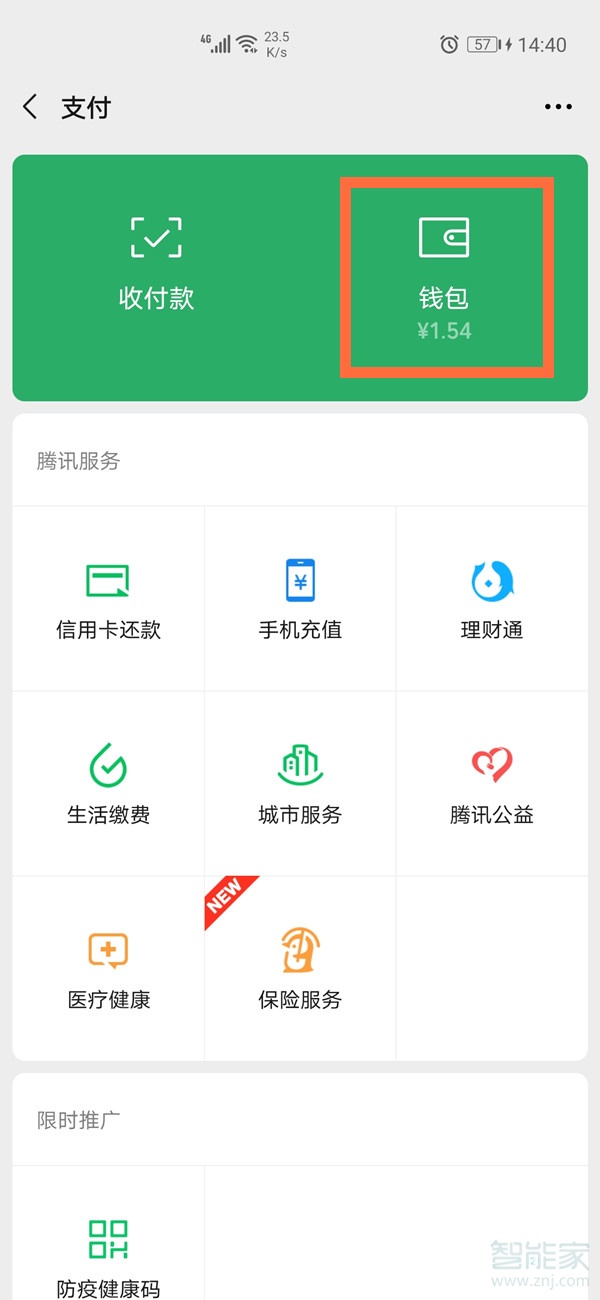
Task: Open the three-dot overflow menu
Action: [558, 107]
